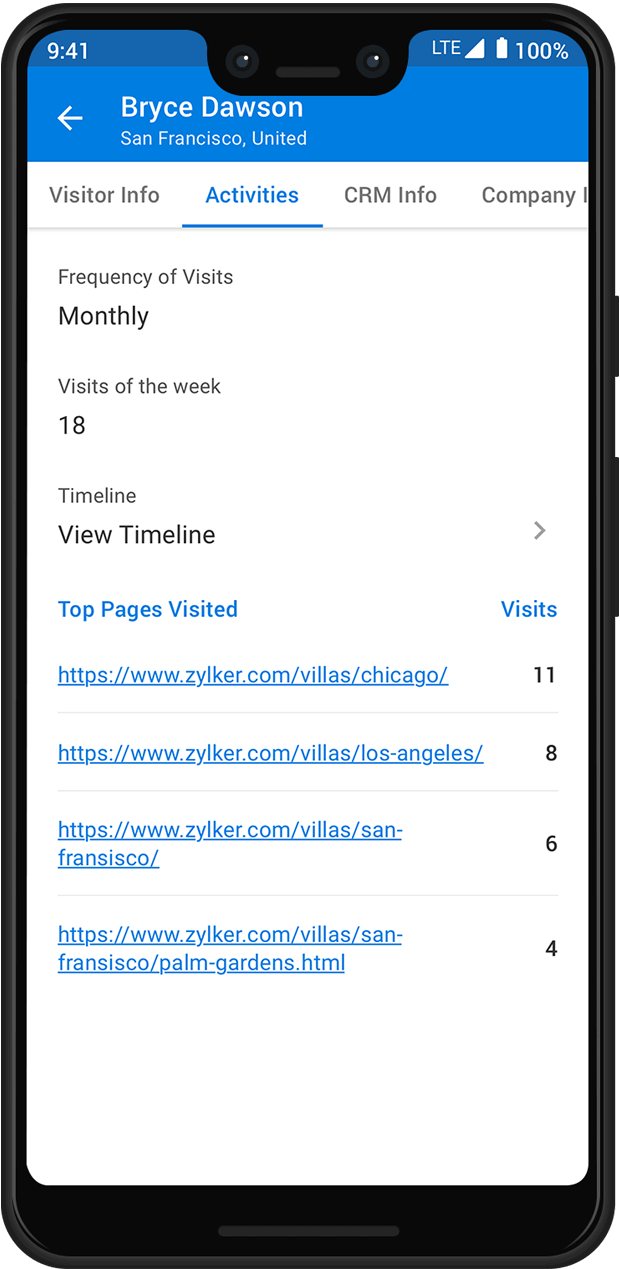Viewport: 620px width, 1269px height.
Task: Switch to the Visitor Info tab
Action: (x=104, y=195)
